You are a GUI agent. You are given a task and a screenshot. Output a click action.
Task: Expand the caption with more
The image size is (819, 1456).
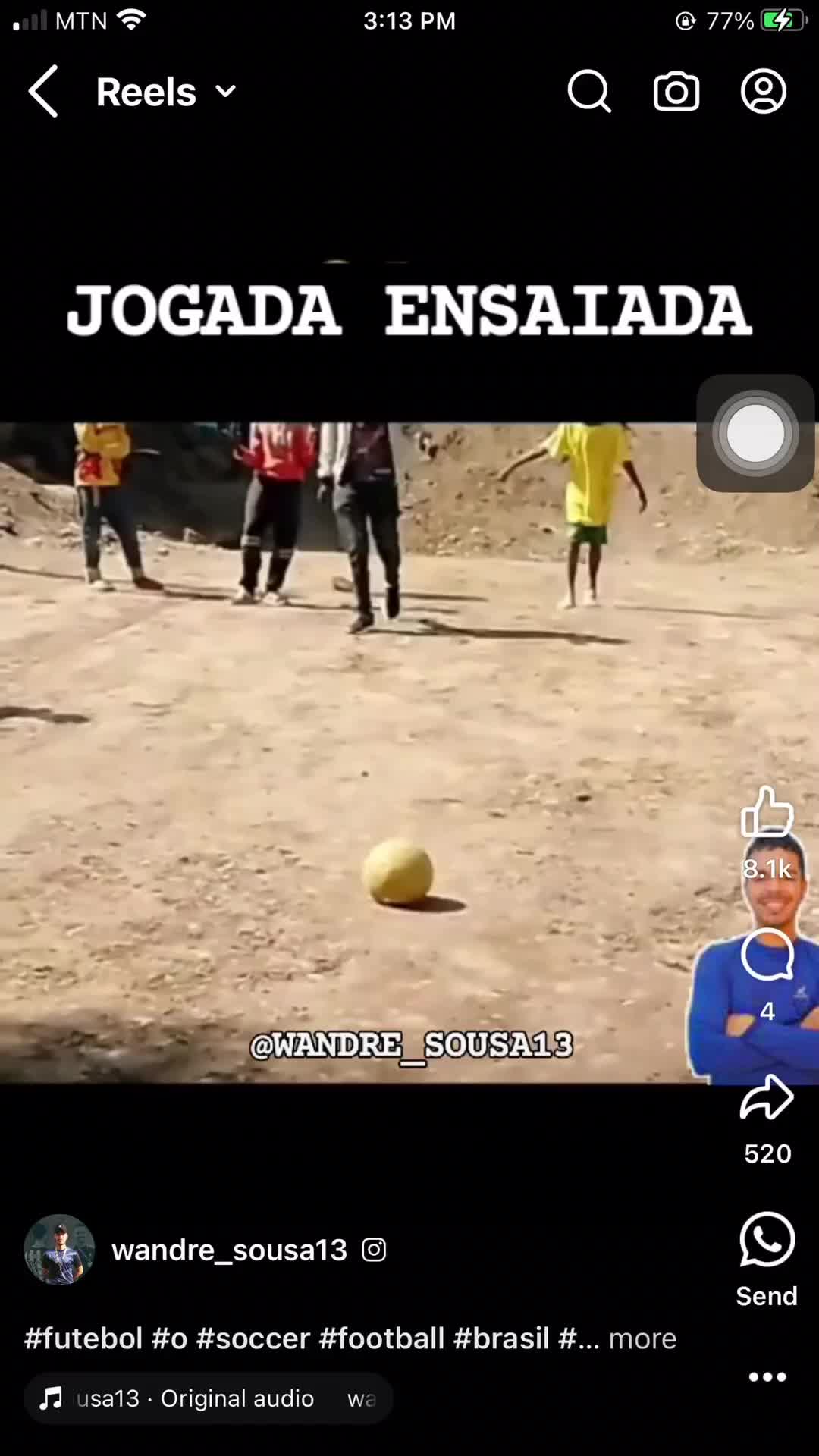[642, 1338]
